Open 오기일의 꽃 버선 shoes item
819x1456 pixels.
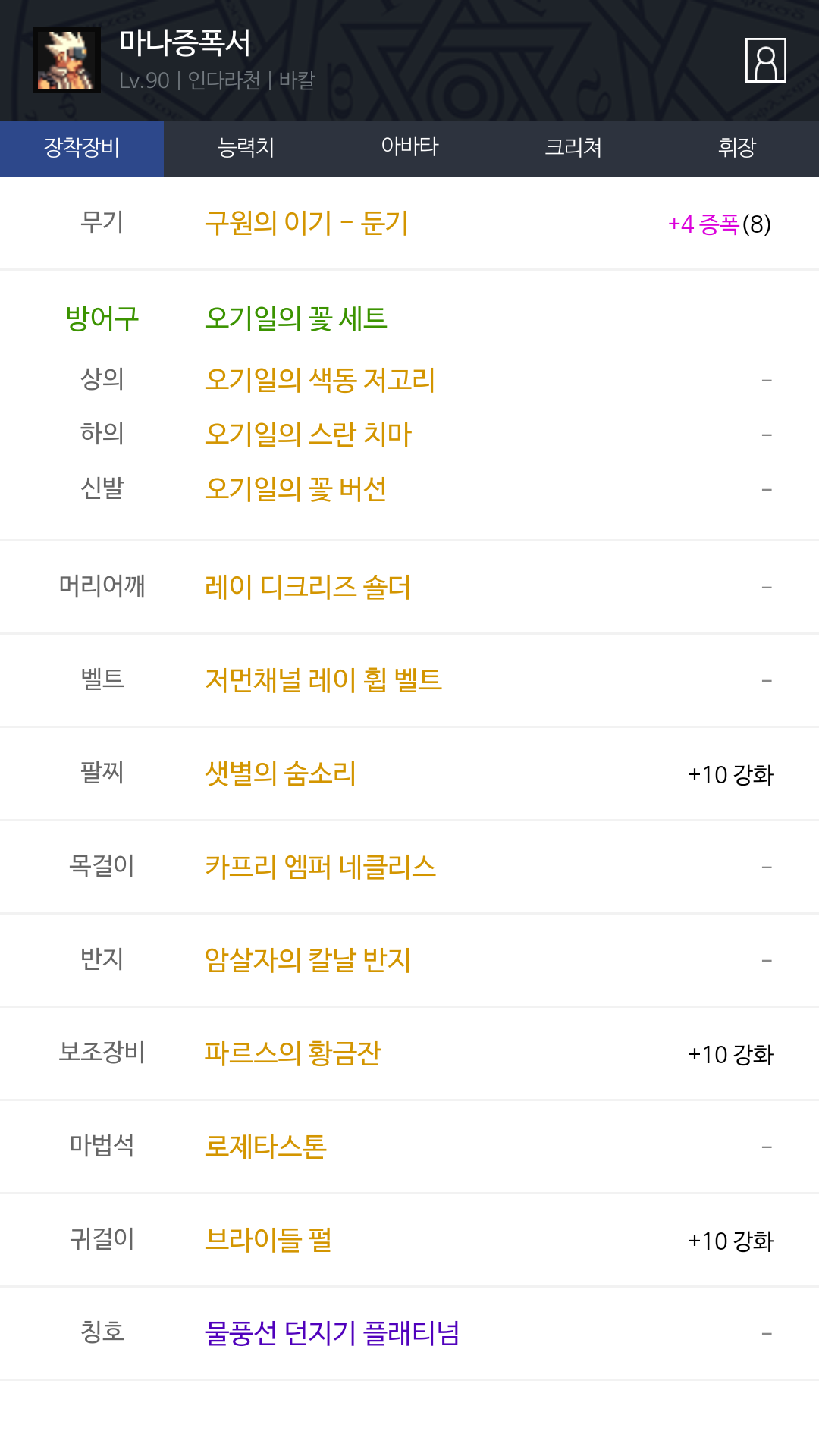click(x=296, y=488)
